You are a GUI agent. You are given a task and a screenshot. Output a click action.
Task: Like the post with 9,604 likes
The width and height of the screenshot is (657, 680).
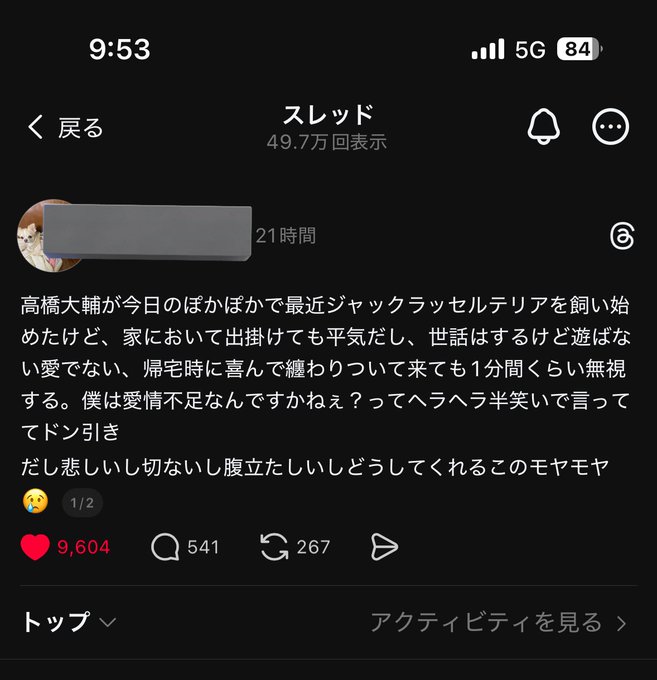pyautogui.click(x=35, y=547)
